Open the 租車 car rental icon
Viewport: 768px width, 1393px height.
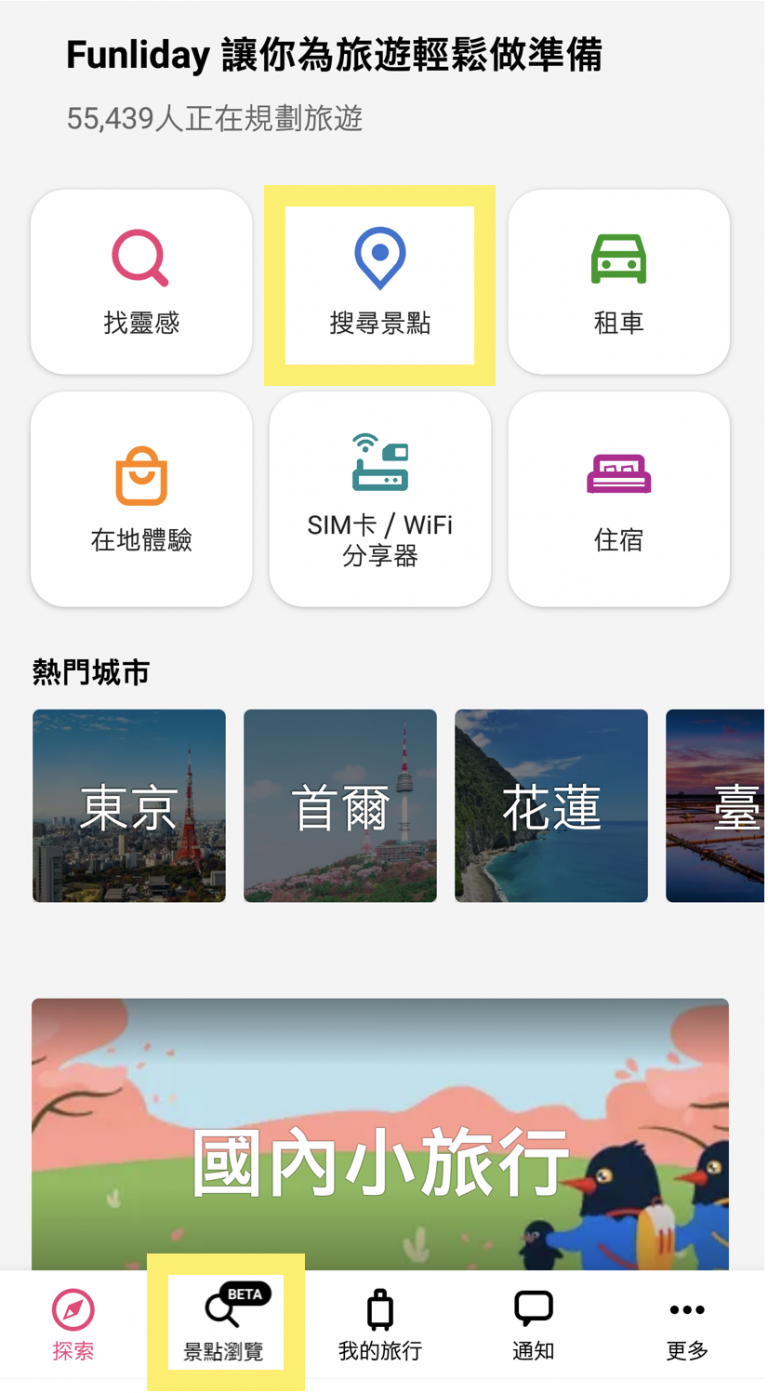pyautogui.click(x=618, y=258)
